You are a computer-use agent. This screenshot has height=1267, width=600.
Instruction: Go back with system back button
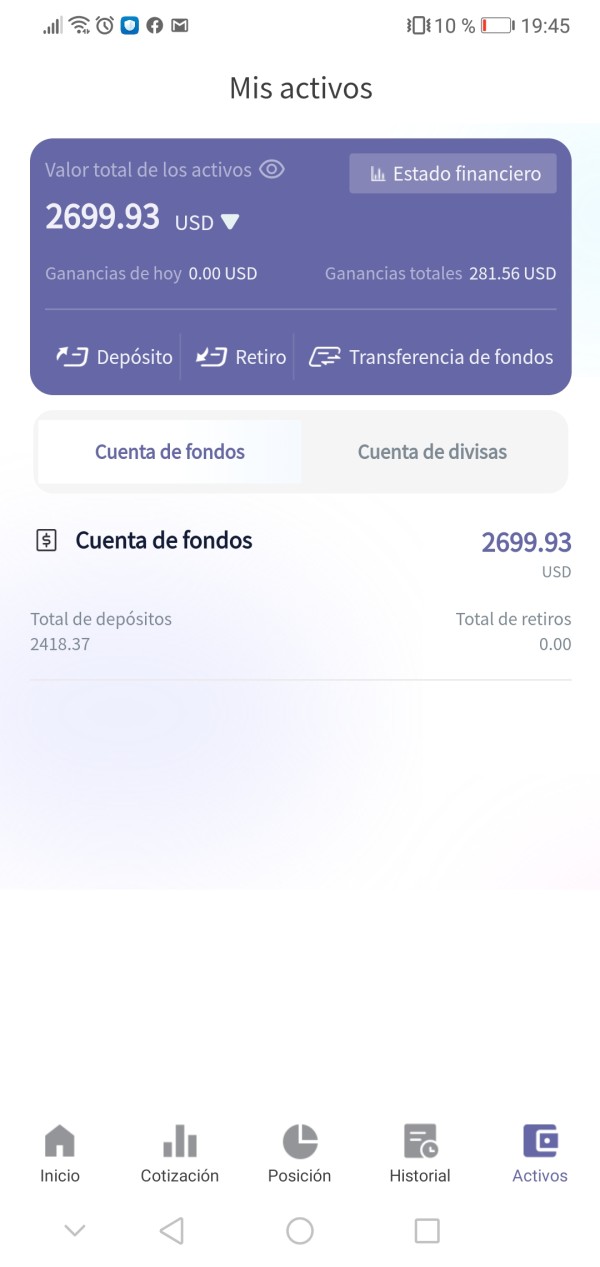(x=172, y=1230)
